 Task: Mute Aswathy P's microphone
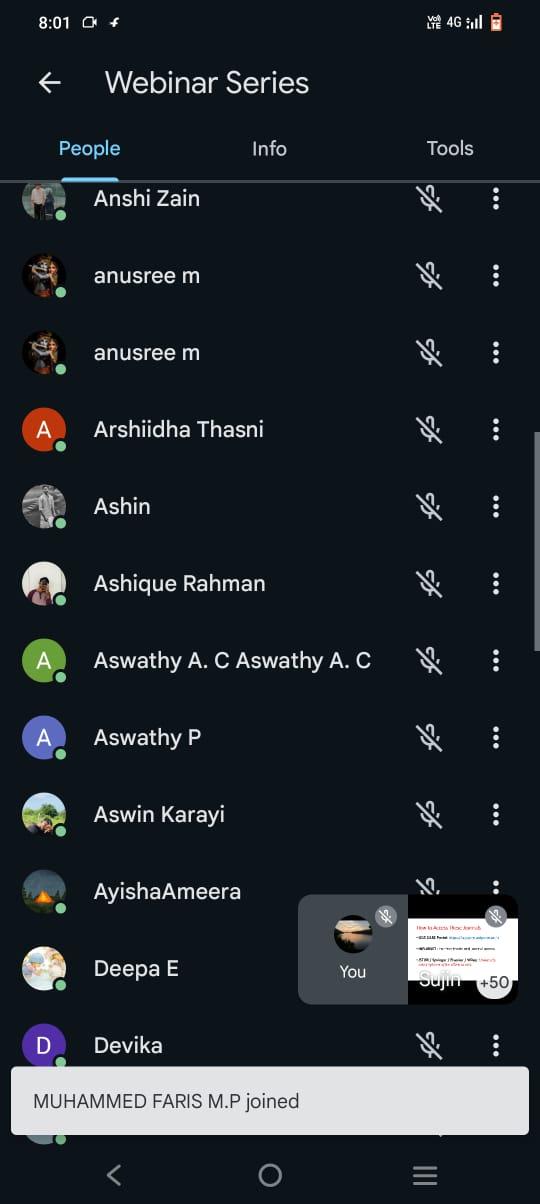click(430, 737)
